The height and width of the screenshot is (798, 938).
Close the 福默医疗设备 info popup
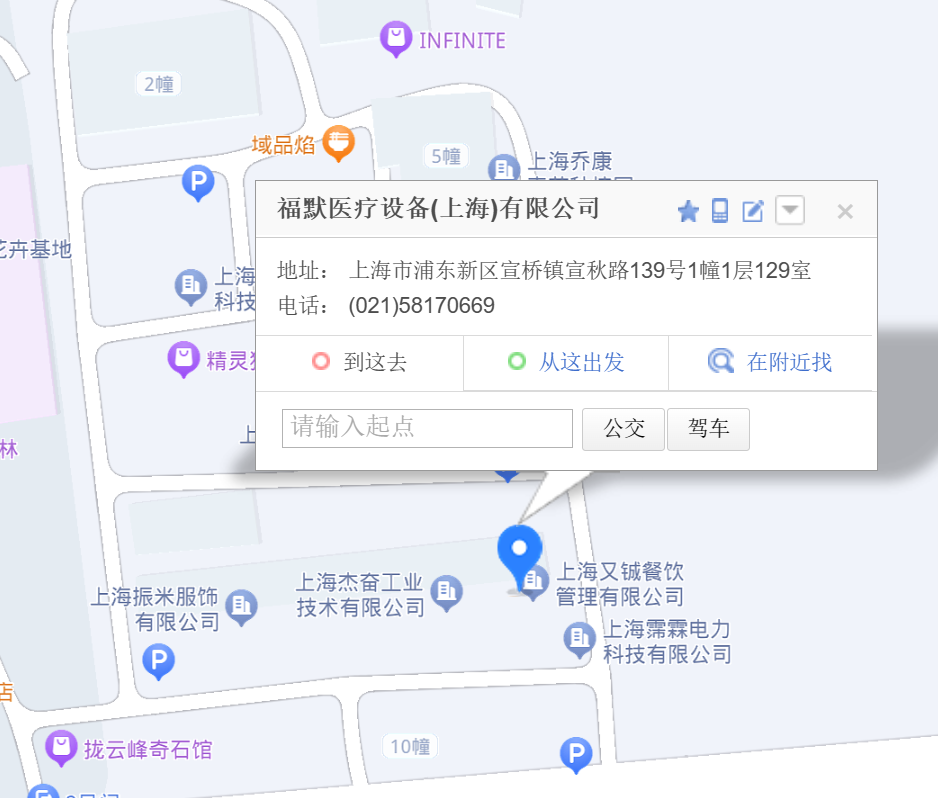845,211
